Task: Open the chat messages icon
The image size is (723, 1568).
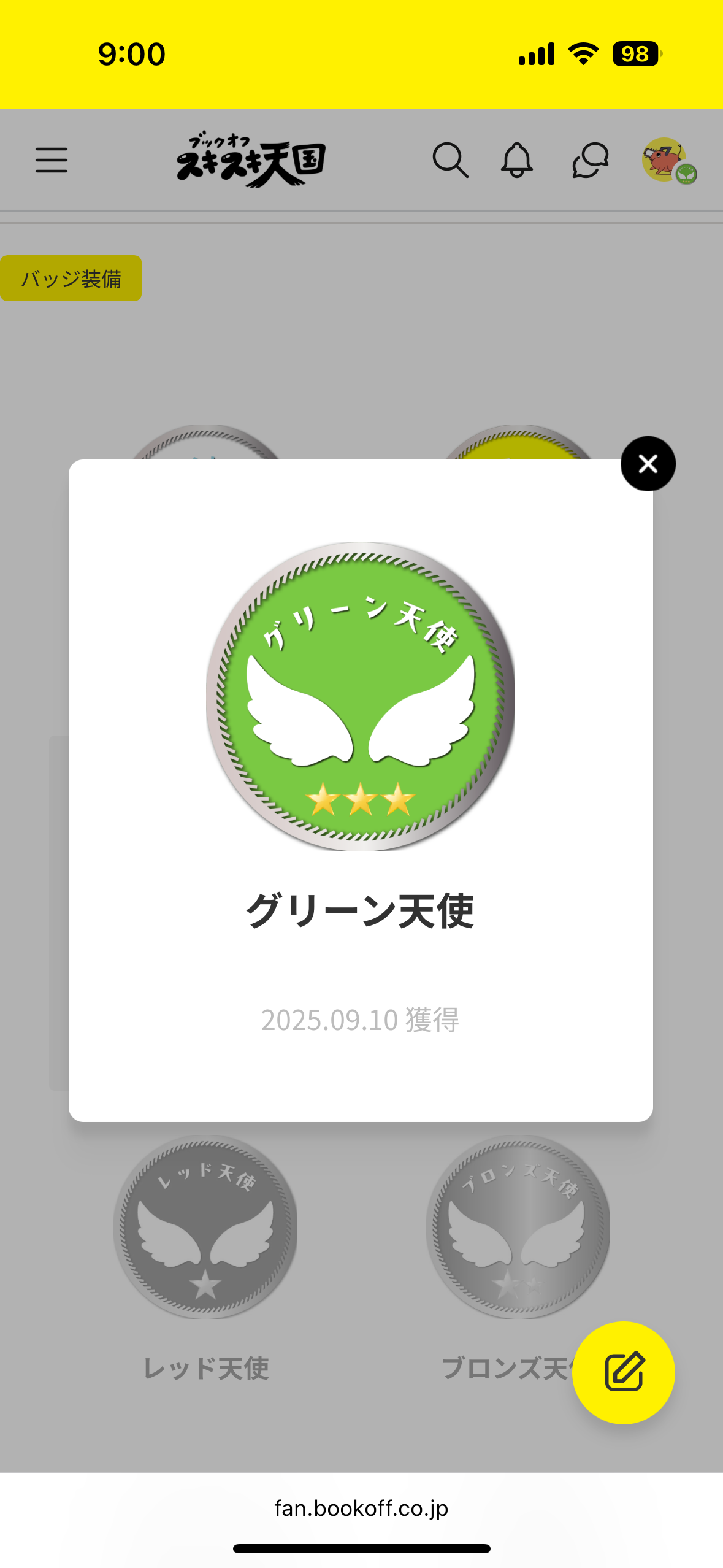Action: (x=590, y=160)
